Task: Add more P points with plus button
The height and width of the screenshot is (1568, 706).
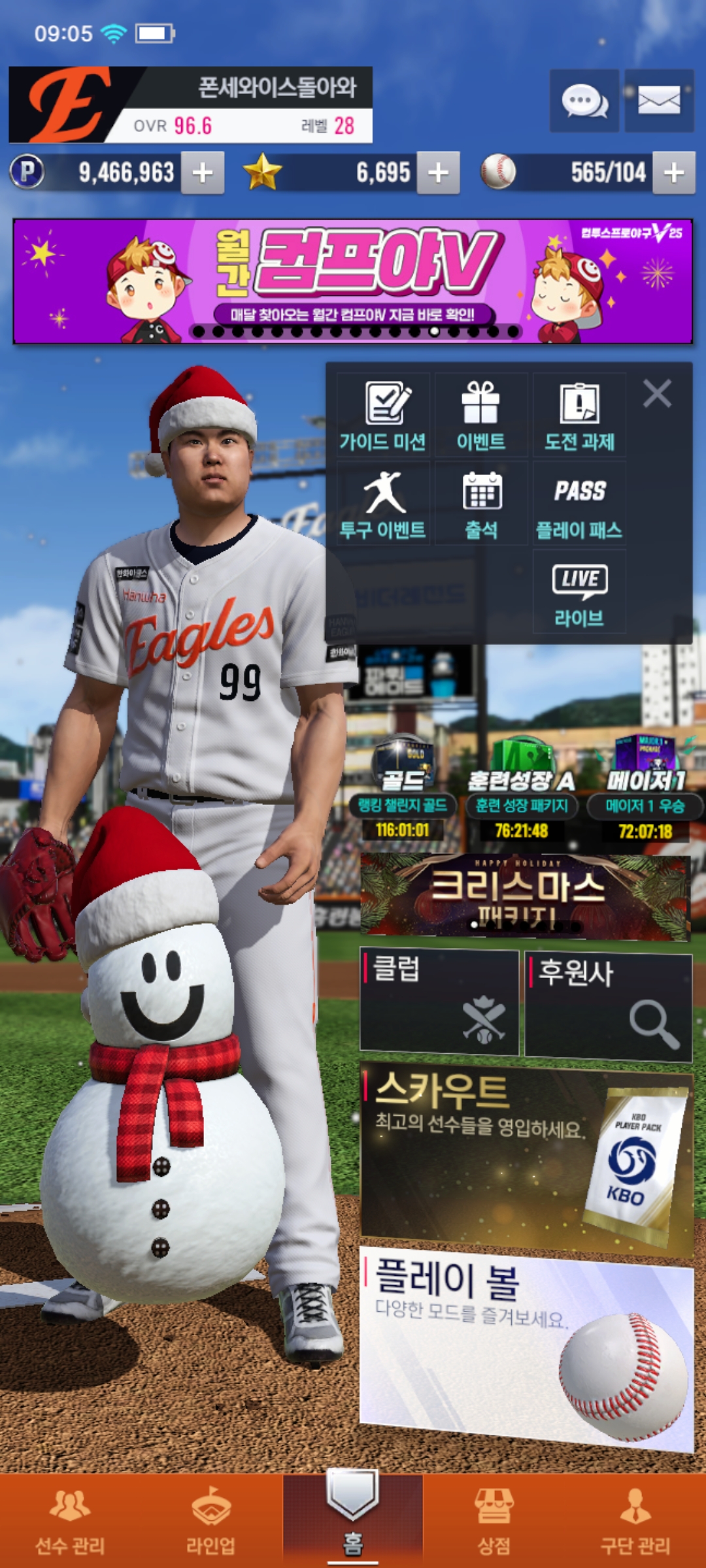Action: pos(203,173)
